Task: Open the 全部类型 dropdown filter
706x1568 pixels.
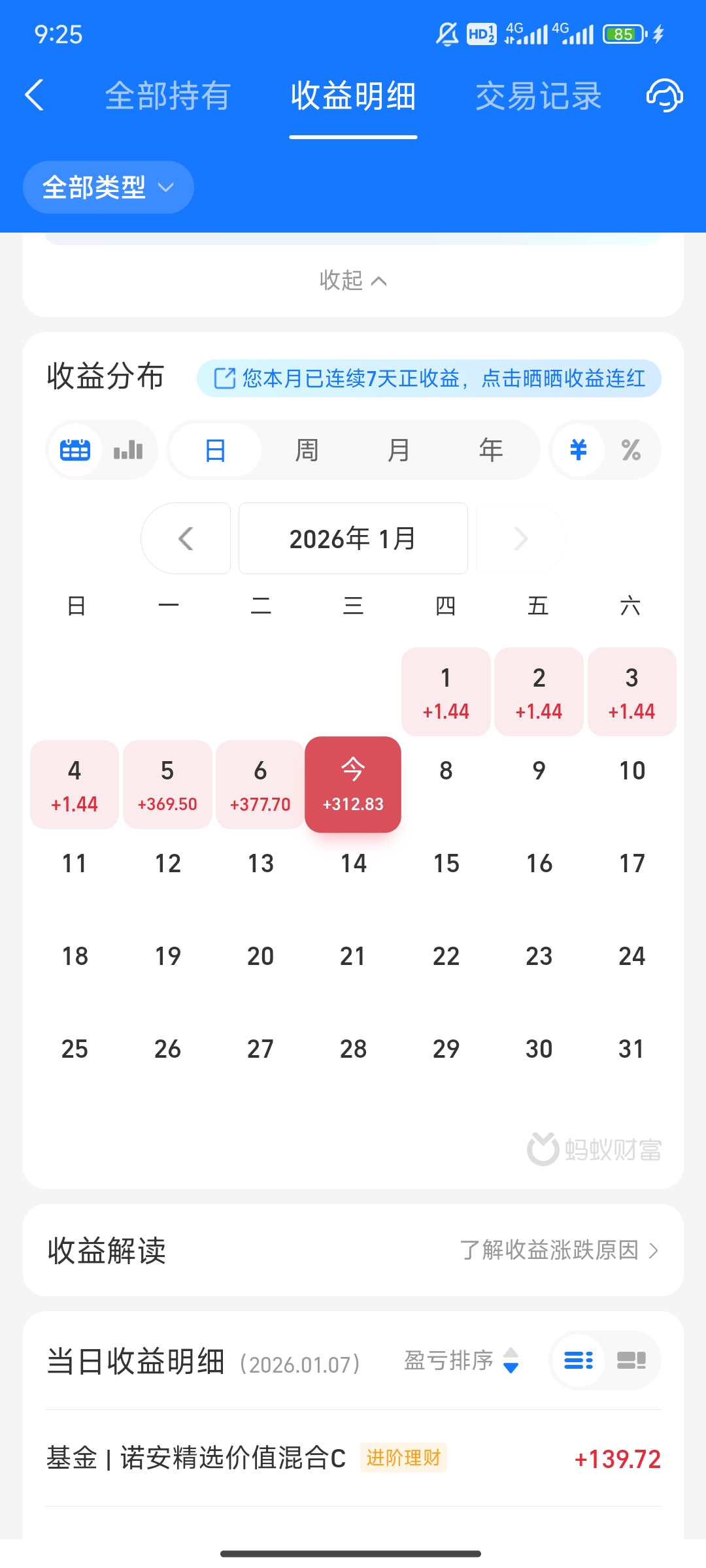Action: [108, 188]
